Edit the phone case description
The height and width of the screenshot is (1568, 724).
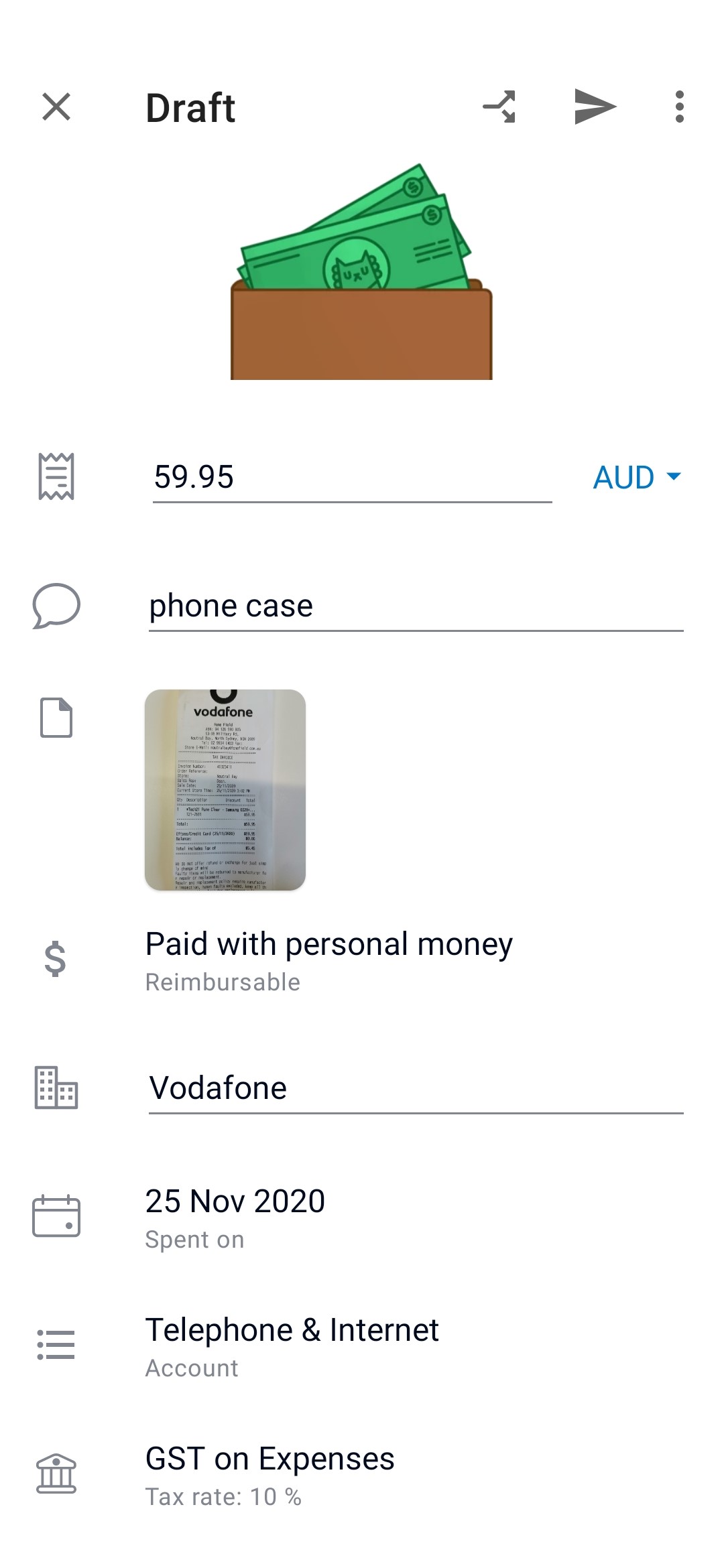pos(415,606)
